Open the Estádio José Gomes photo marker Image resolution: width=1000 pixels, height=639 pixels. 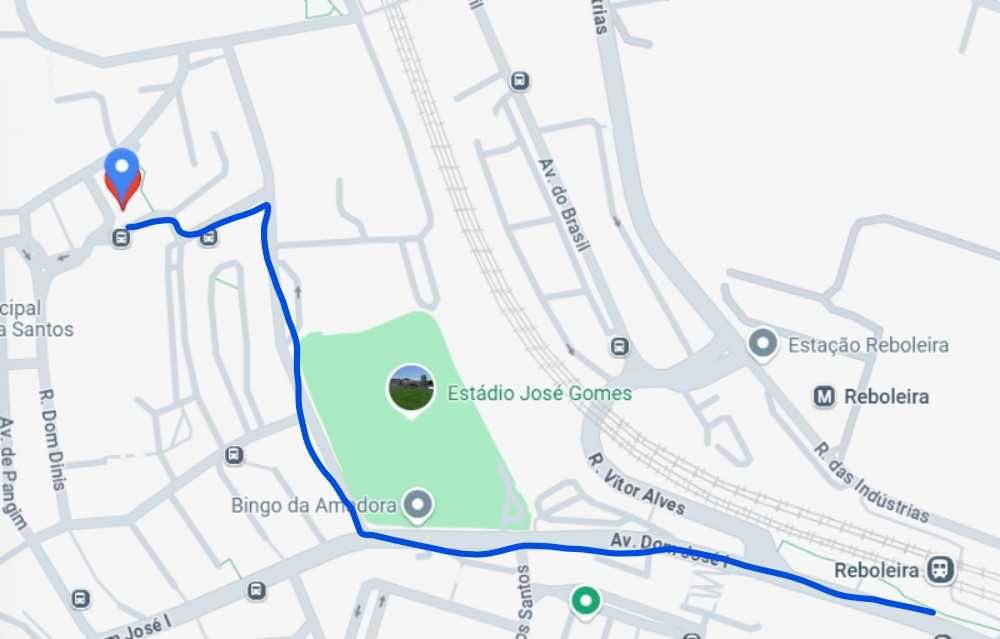click(410, 388)
